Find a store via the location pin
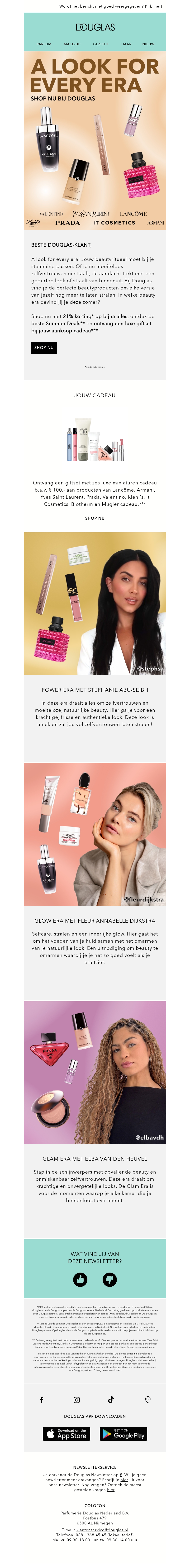190x1568 pixels. [147, 1399]
